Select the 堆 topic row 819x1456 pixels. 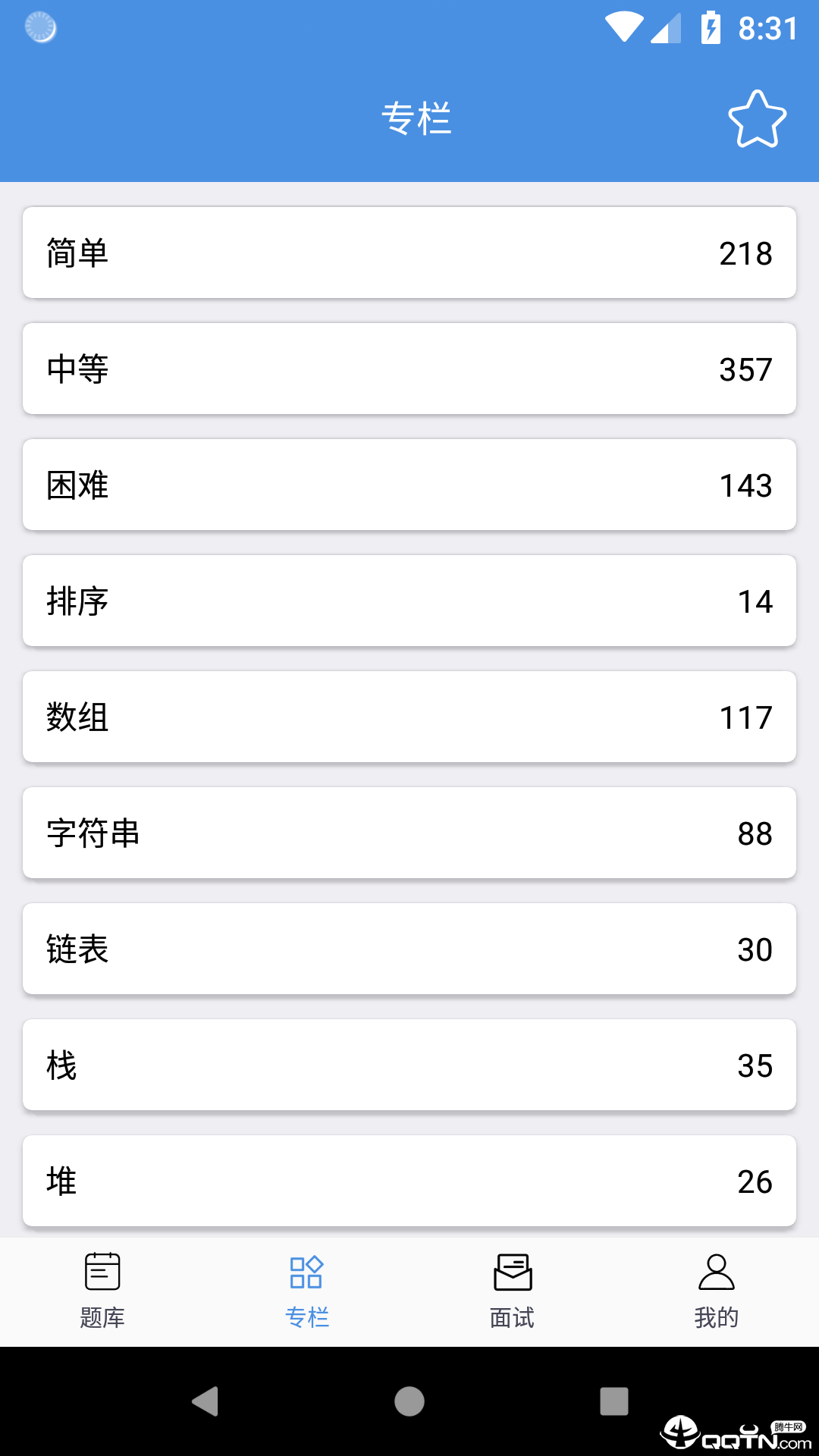point(409,1181)
